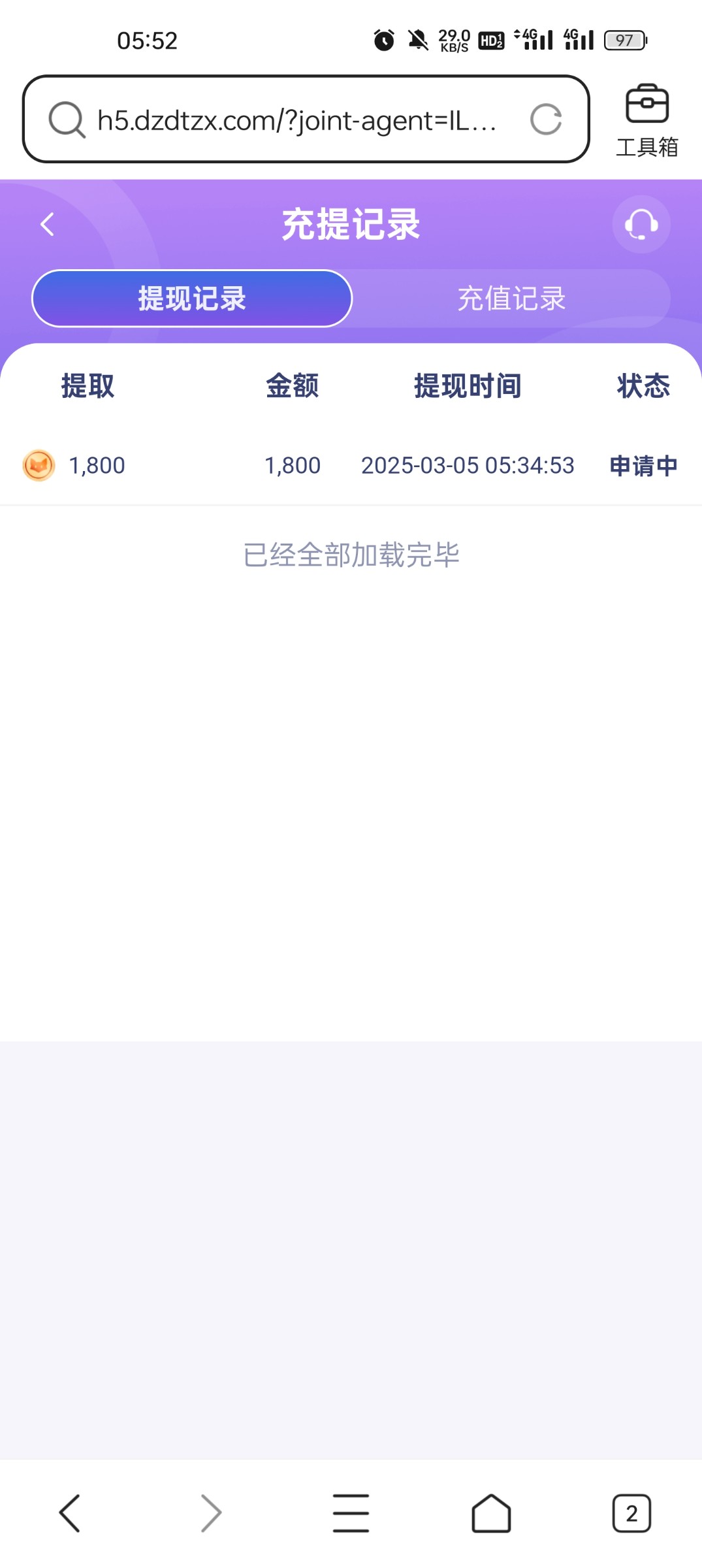Reload the page with the refresh icon

[x=546, y=120]
